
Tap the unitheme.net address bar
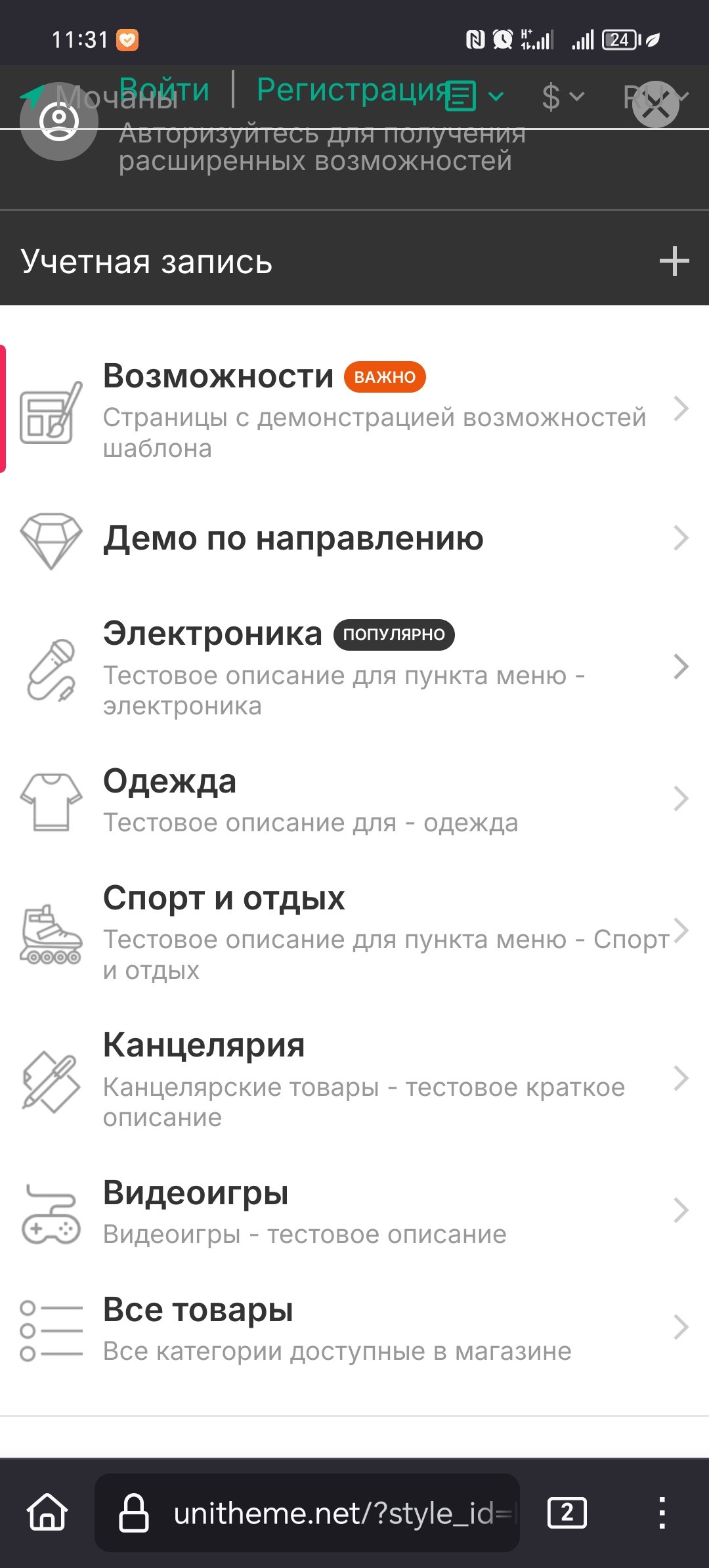pos(307,1513)
